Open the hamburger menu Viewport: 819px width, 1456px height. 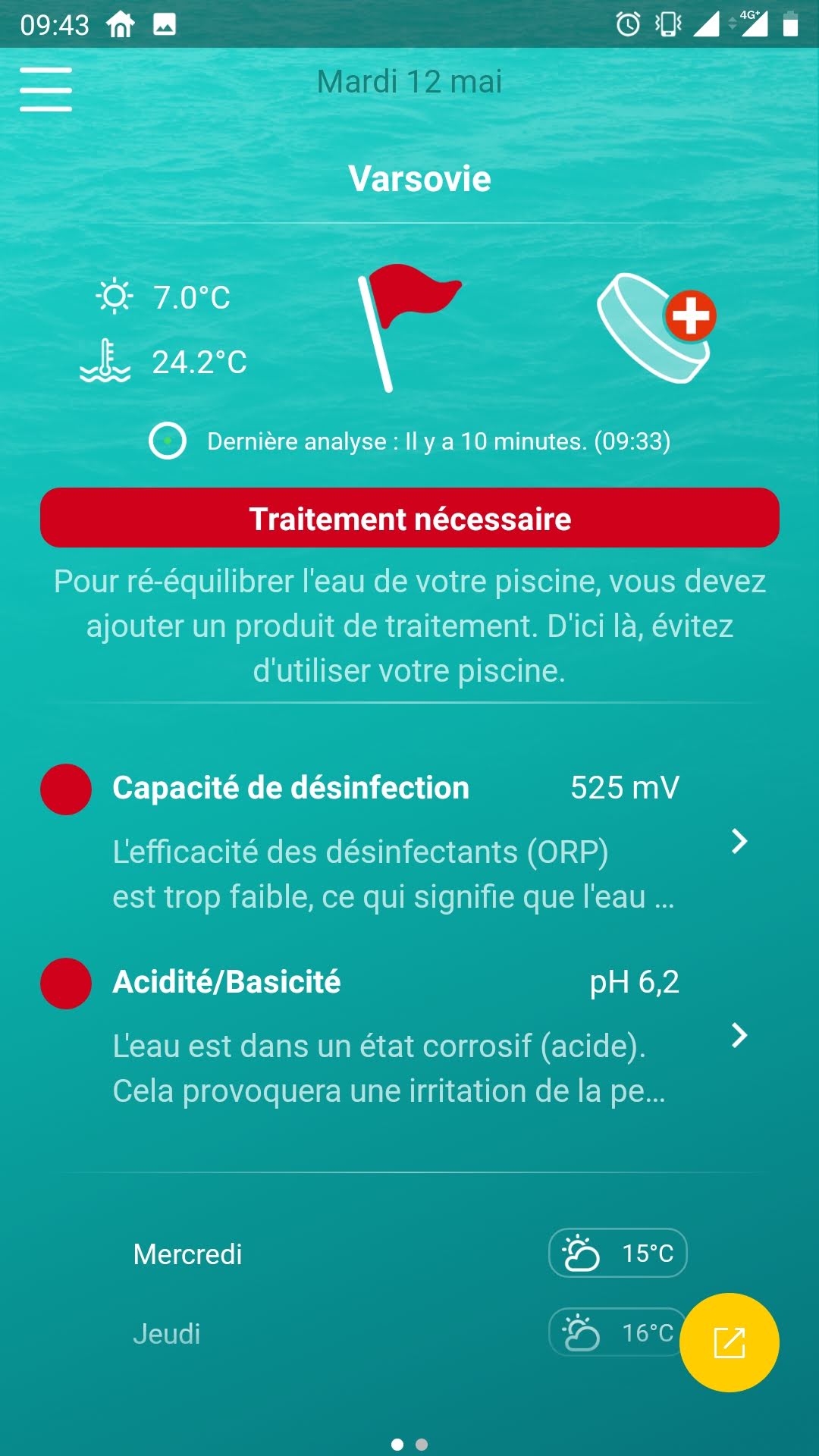(45, 89)
